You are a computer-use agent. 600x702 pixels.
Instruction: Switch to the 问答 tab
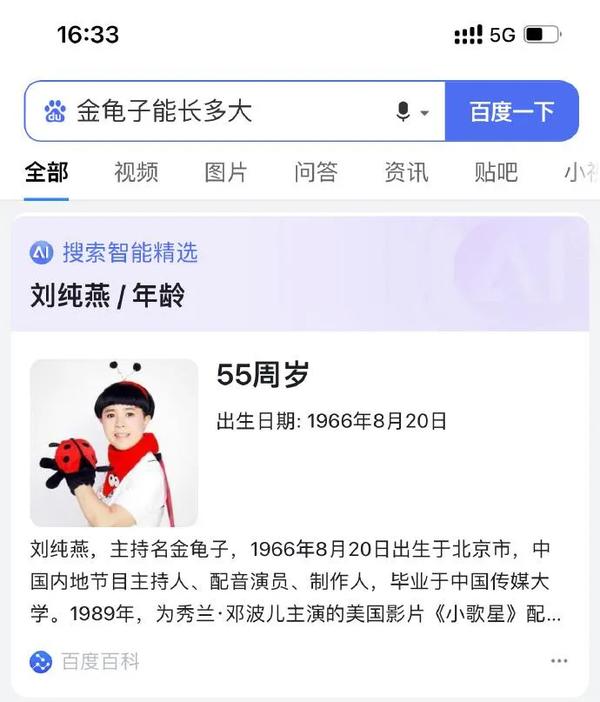[316, 172]
